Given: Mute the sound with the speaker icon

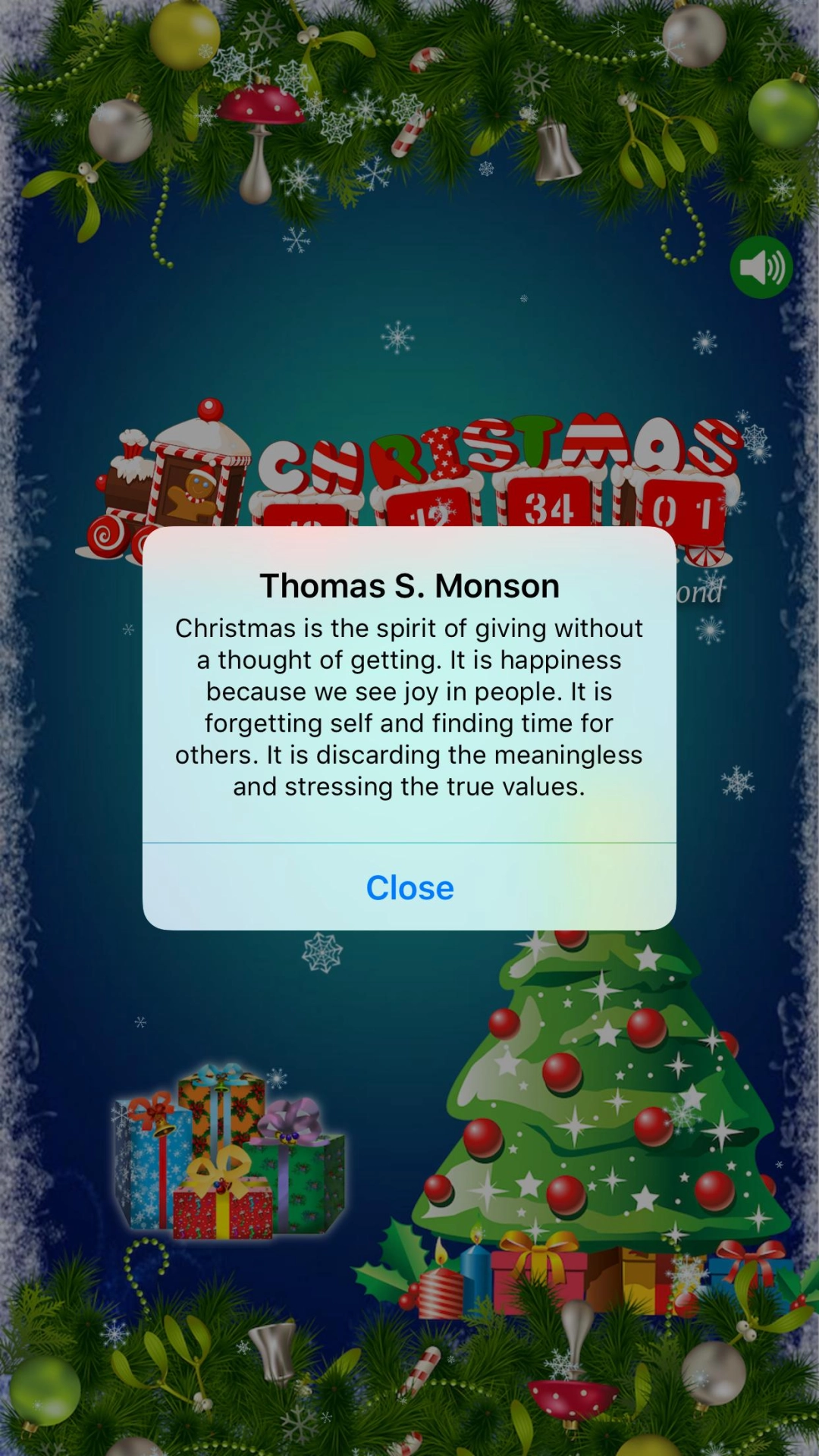Looking at the screenshot, I should pyautogui.click(x=761, y=267).
